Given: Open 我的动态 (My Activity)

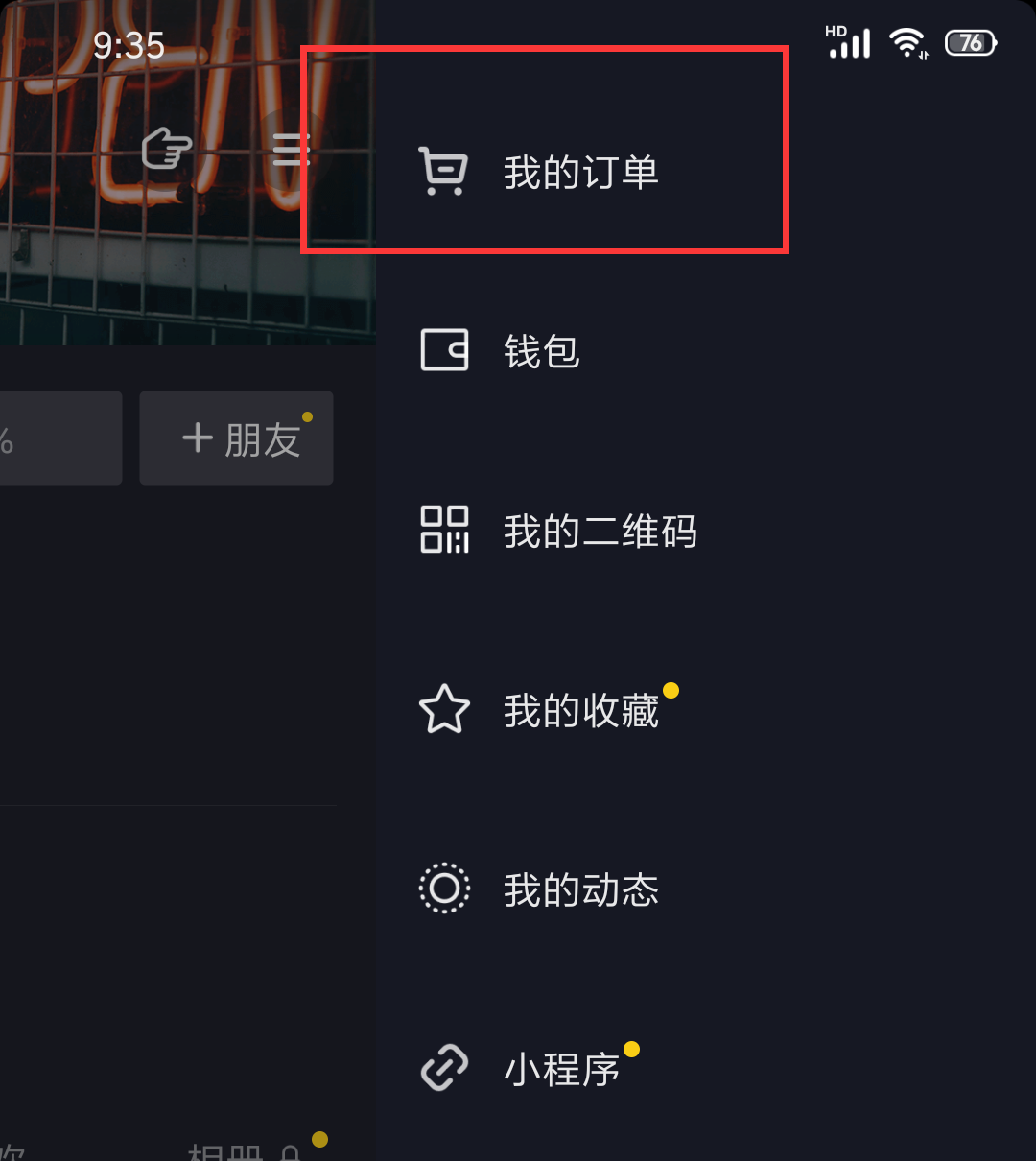Looking at the screenshot, I should pyautogui.click(x=580, y=890).
